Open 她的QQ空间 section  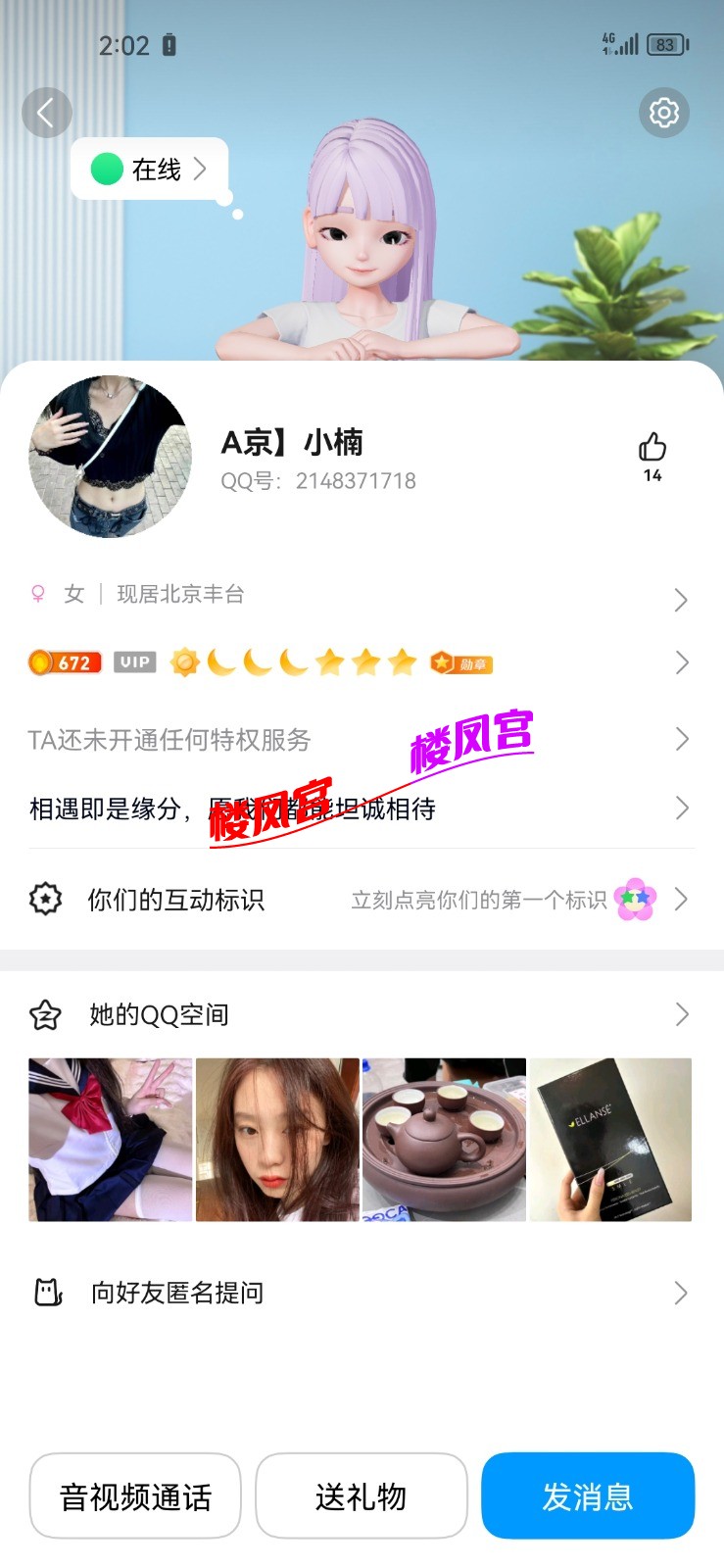tap(157, 1015)
